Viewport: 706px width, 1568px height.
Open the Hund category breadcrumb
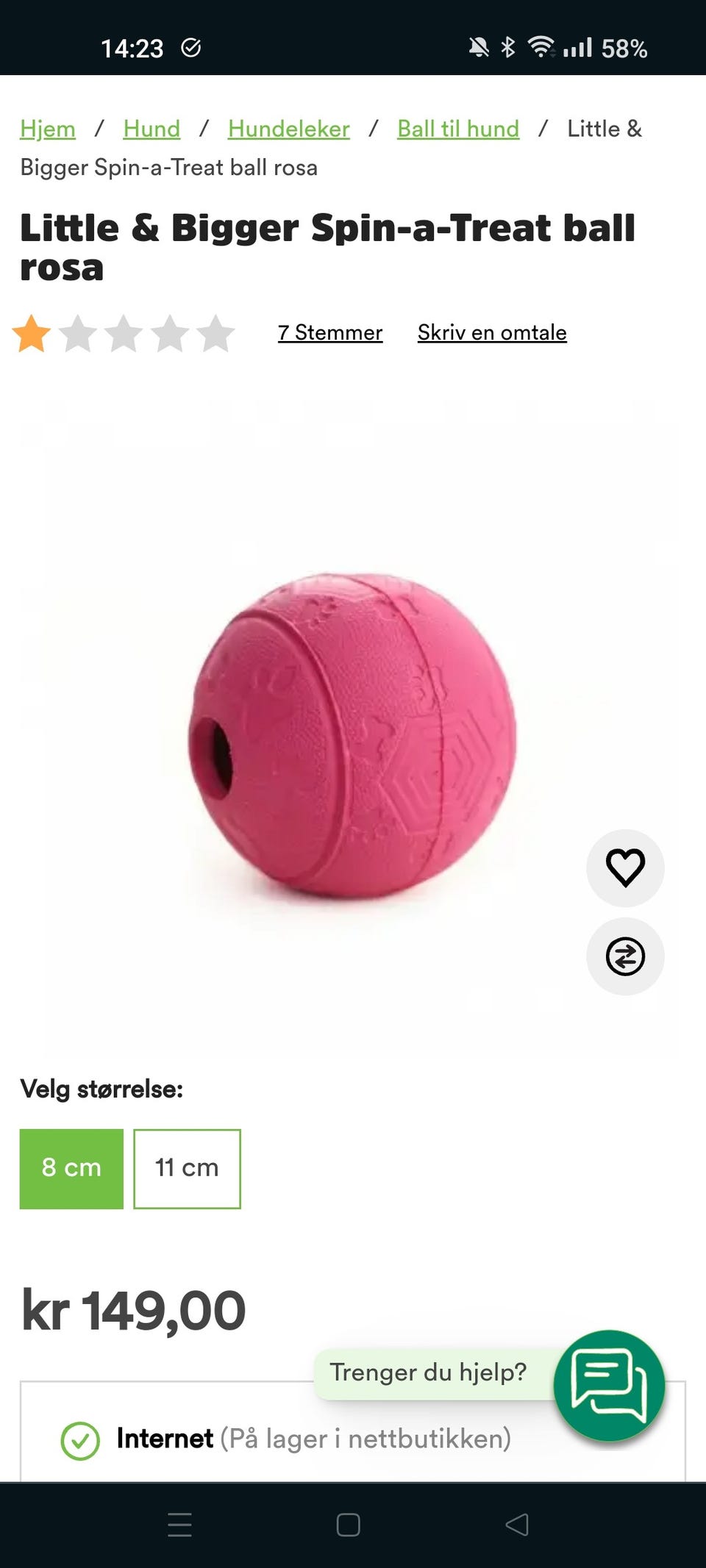coord(151,129)
